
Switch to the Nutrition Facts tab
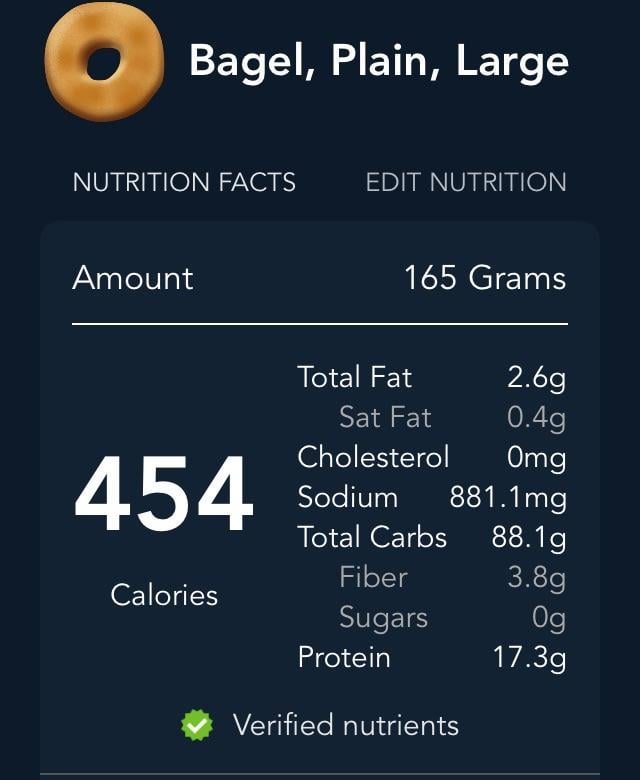point(184,182)
